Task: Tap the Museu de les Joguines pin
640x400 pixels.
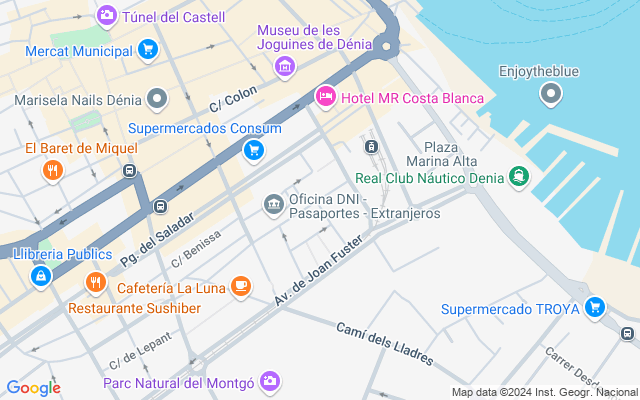Action: point(285,67)
